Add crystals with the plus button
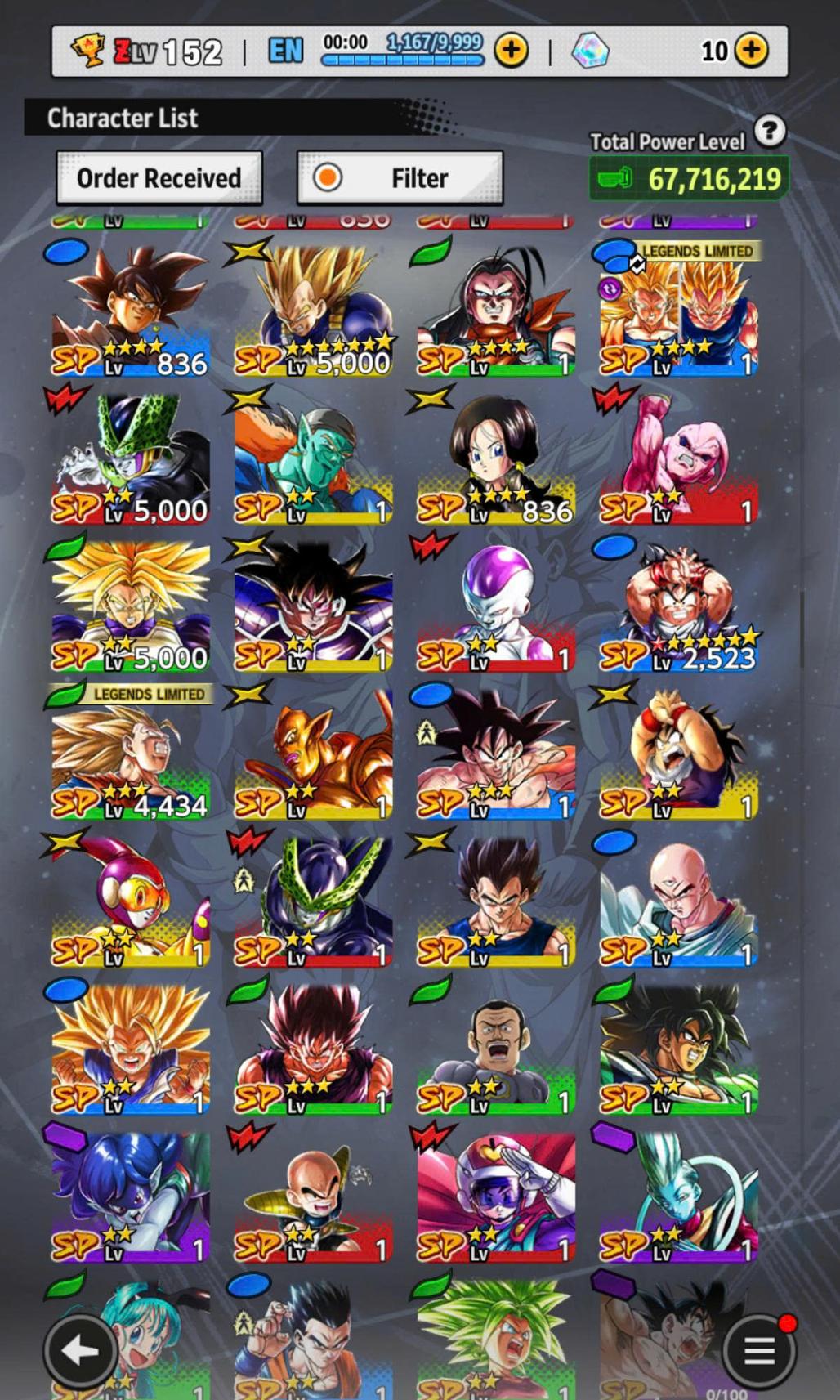Screen dimensions: 840x1400 [751, 51]
